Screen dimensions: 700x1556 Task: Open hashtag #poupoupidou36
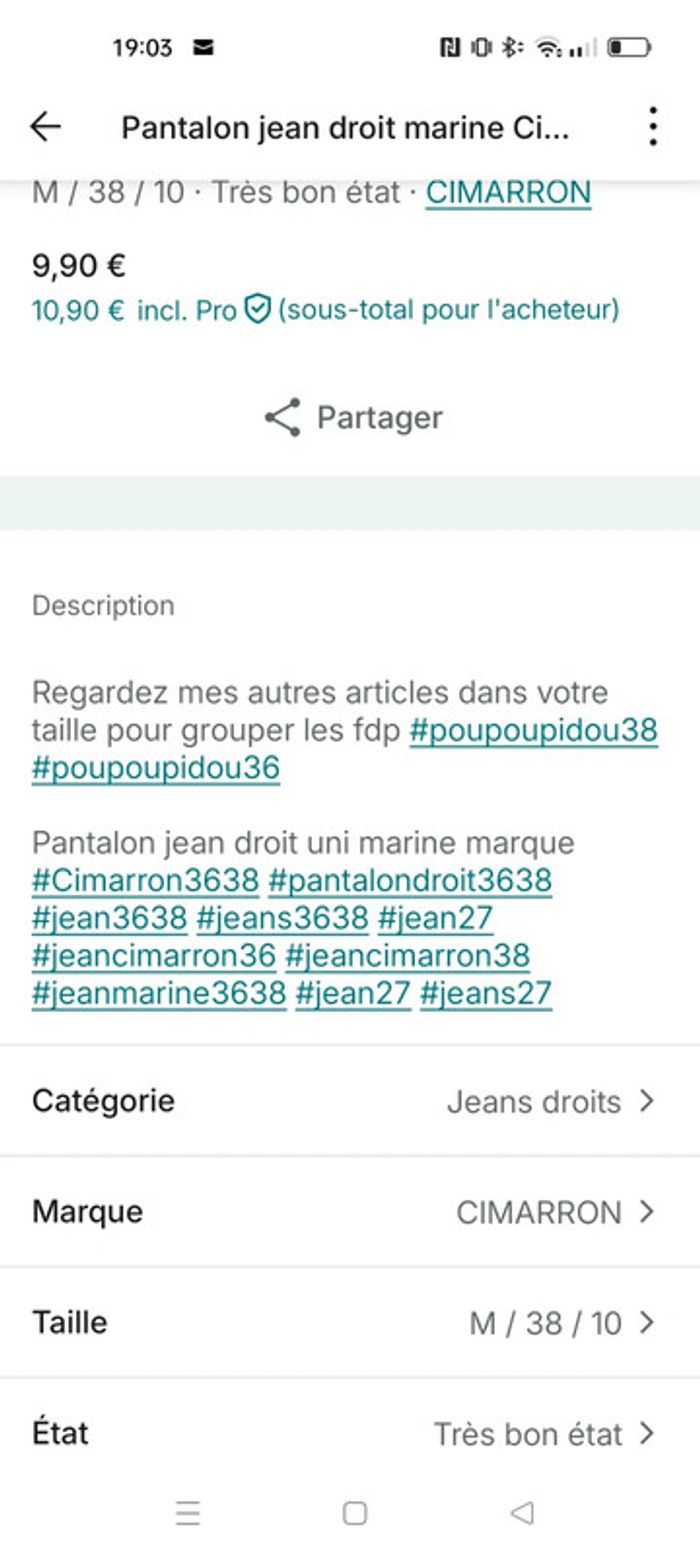tap(155, 769)
